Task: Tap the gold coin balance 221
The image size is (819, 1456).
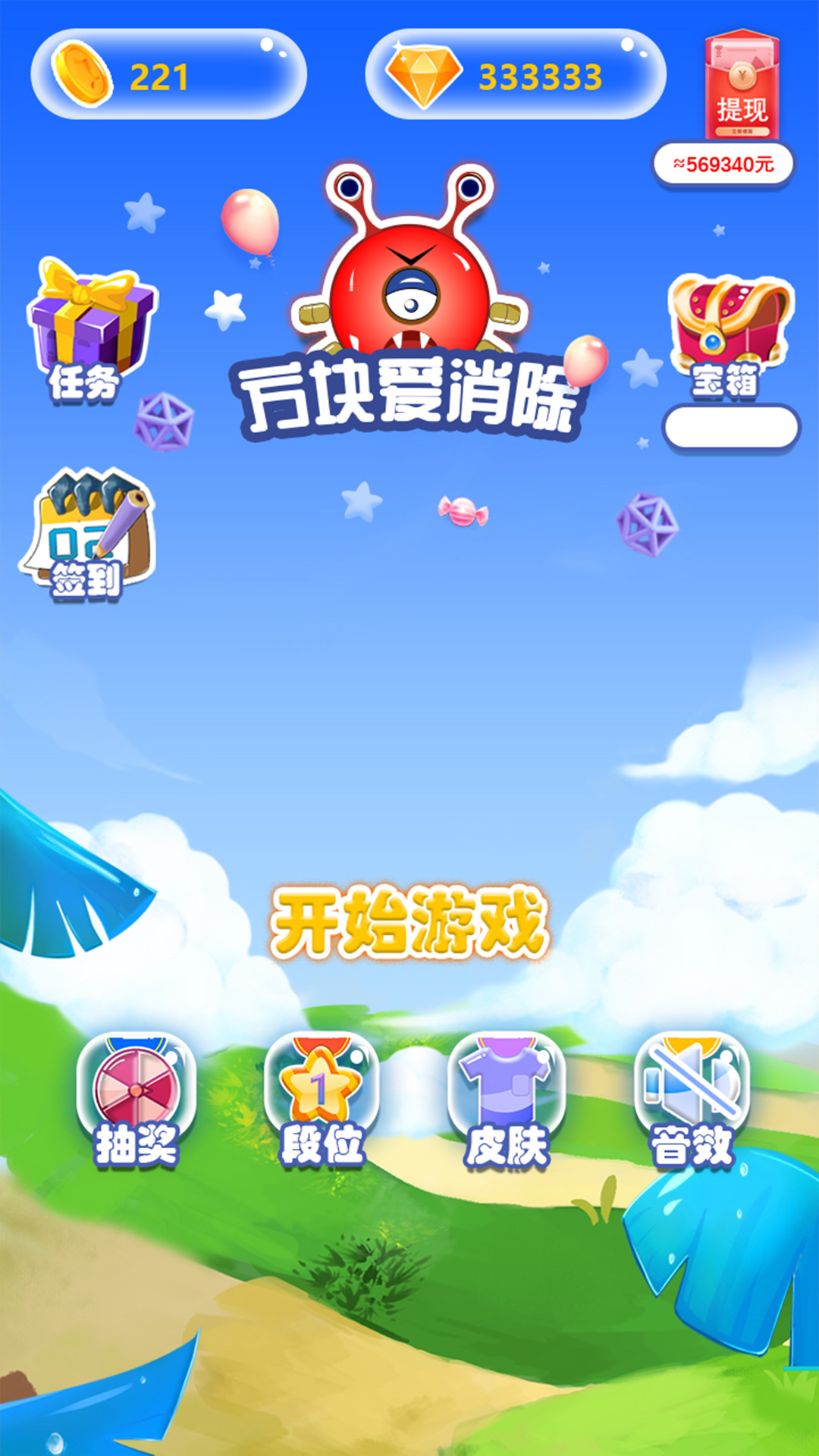Action: point(168,76)
